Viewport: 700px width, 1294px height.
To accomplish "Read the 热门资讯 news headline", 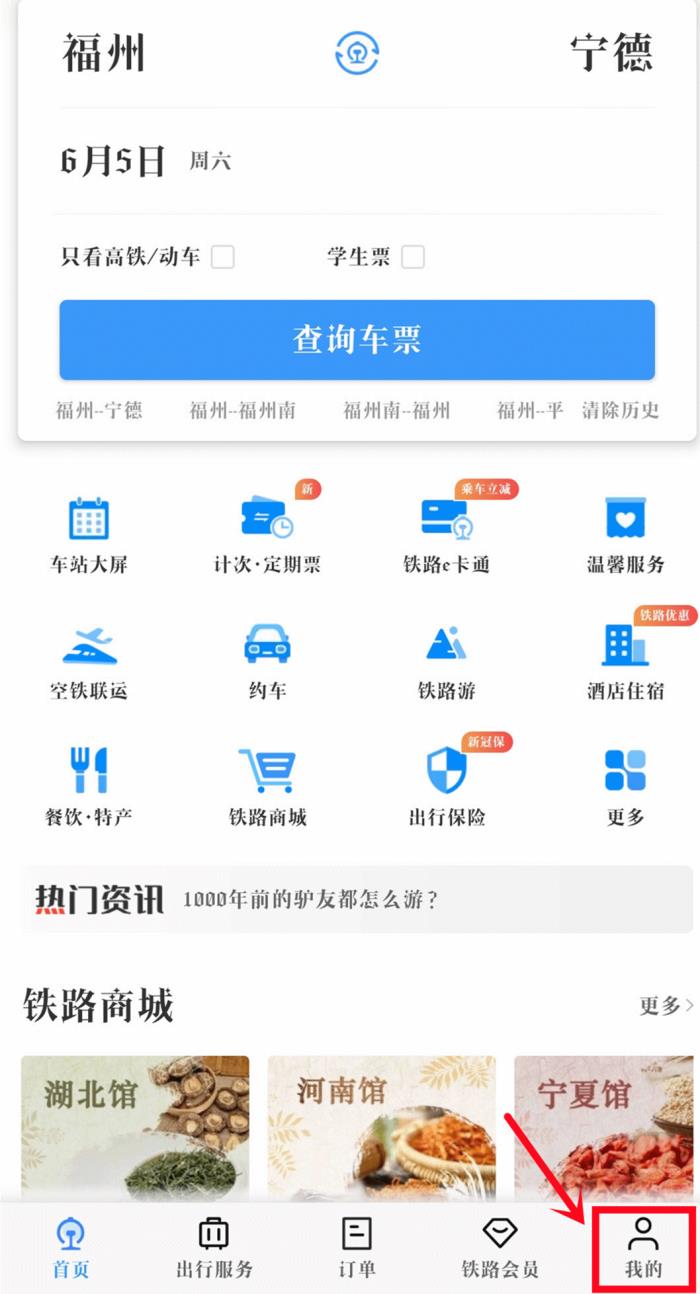I will [x=310, y=899].
